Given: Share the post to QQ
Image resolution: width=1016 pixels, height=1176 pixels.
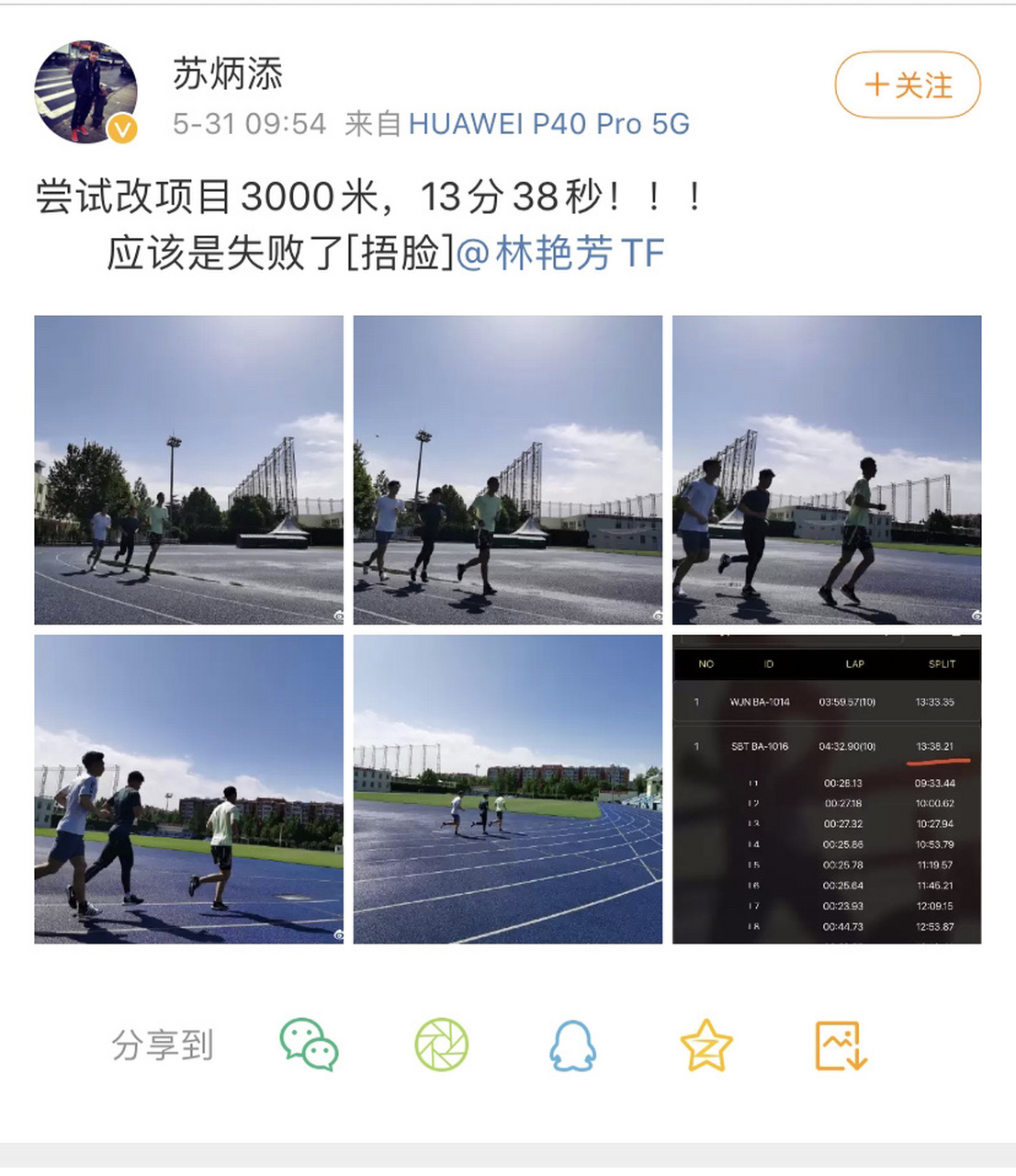Looking at the screenshot, I should (x=571, y=1045).
